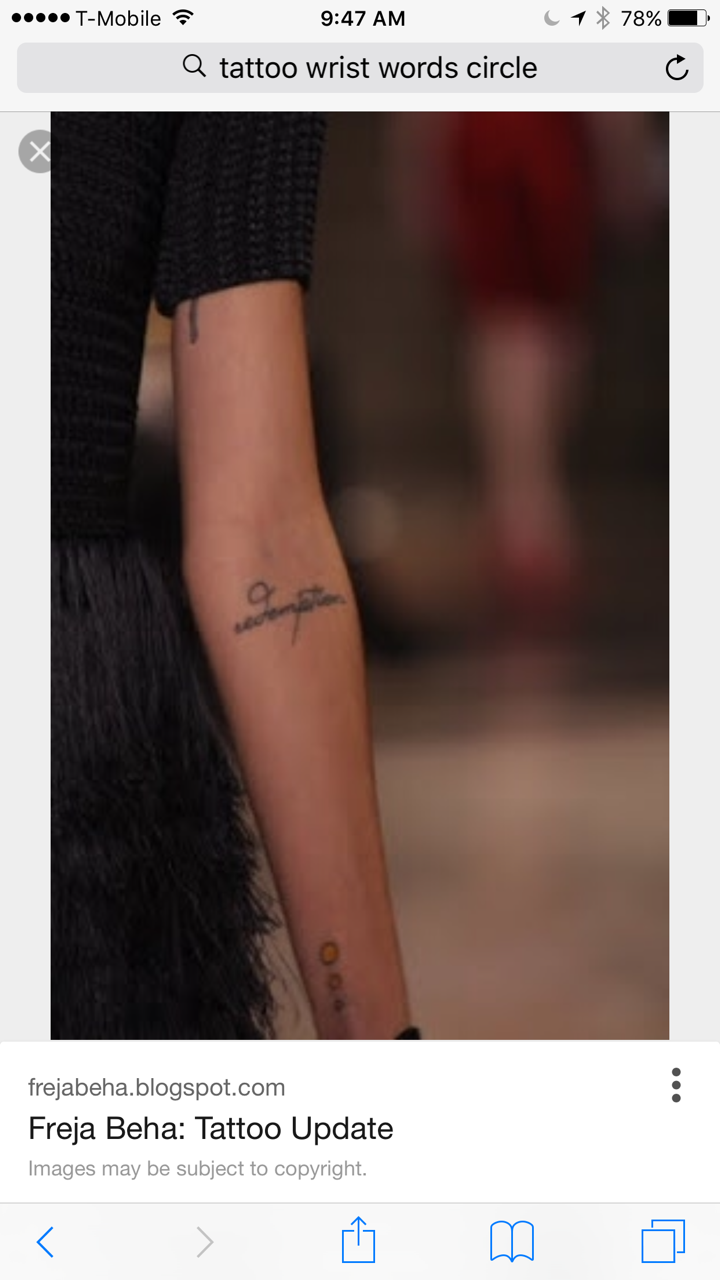The image size is (720, 1280).
Task: Reload the page
Action: tap(677, 68)
